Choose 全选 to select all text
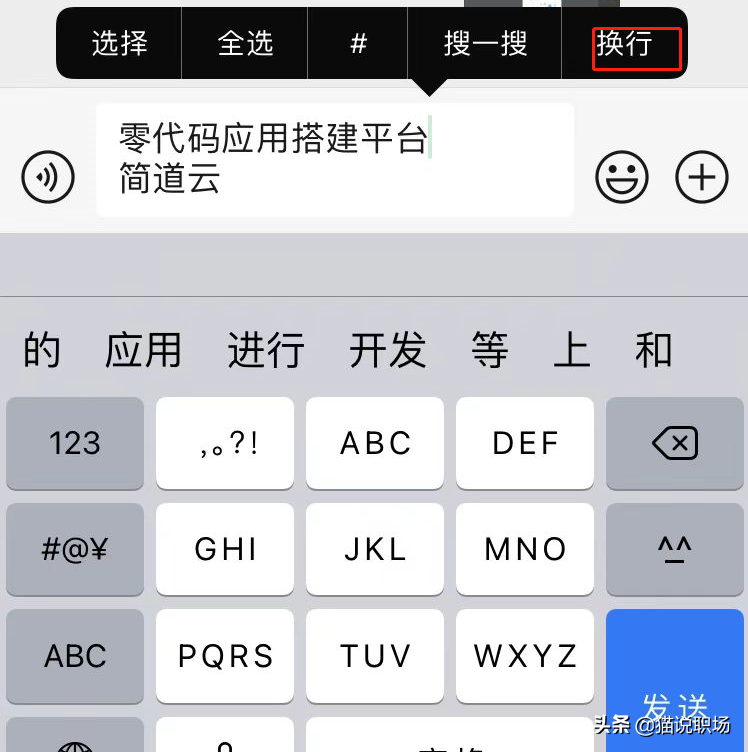Screen dimensions: 748x752 click(244, 44)
